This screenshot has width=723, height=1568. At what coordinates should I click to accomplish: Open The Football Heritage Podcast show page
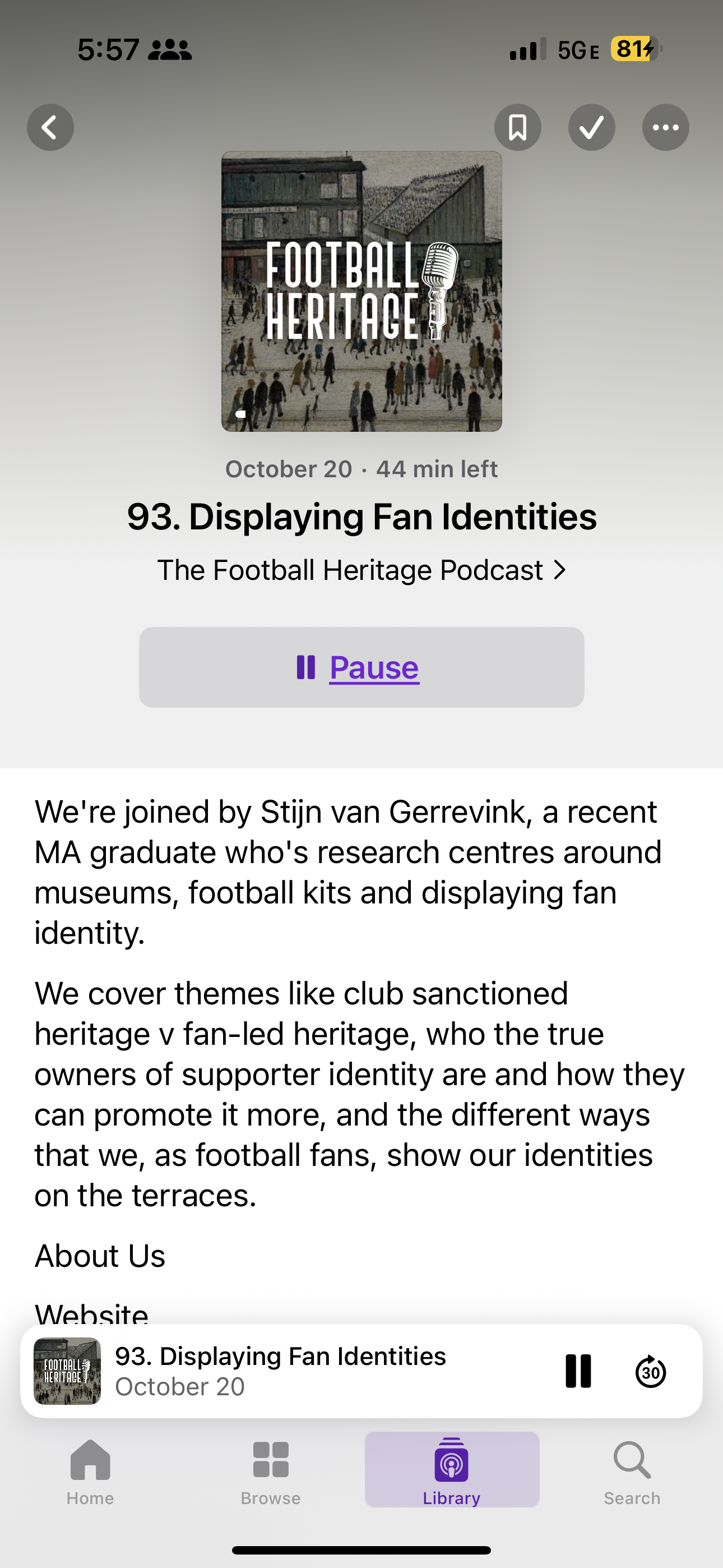[x=361, y=570]
